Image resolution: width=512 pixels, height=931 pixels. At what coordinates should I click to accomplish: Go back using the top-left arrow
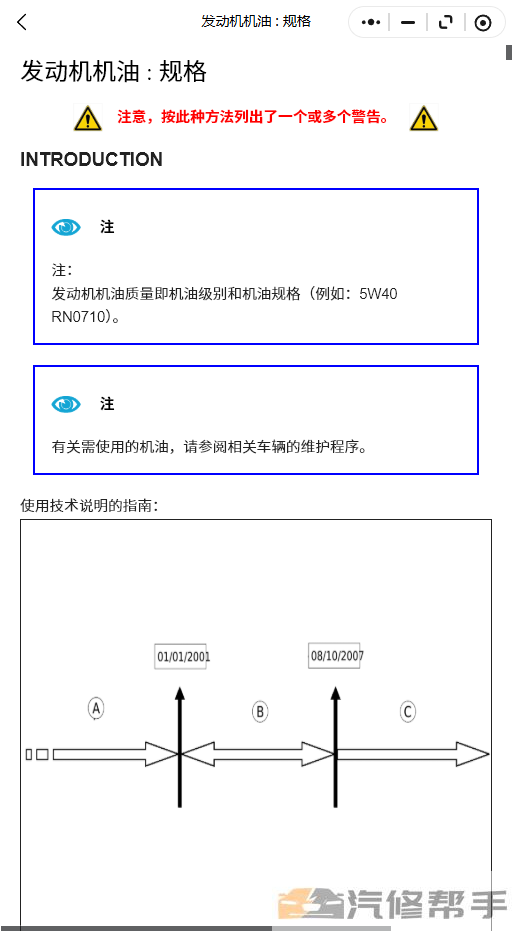[x=22, y=23]
